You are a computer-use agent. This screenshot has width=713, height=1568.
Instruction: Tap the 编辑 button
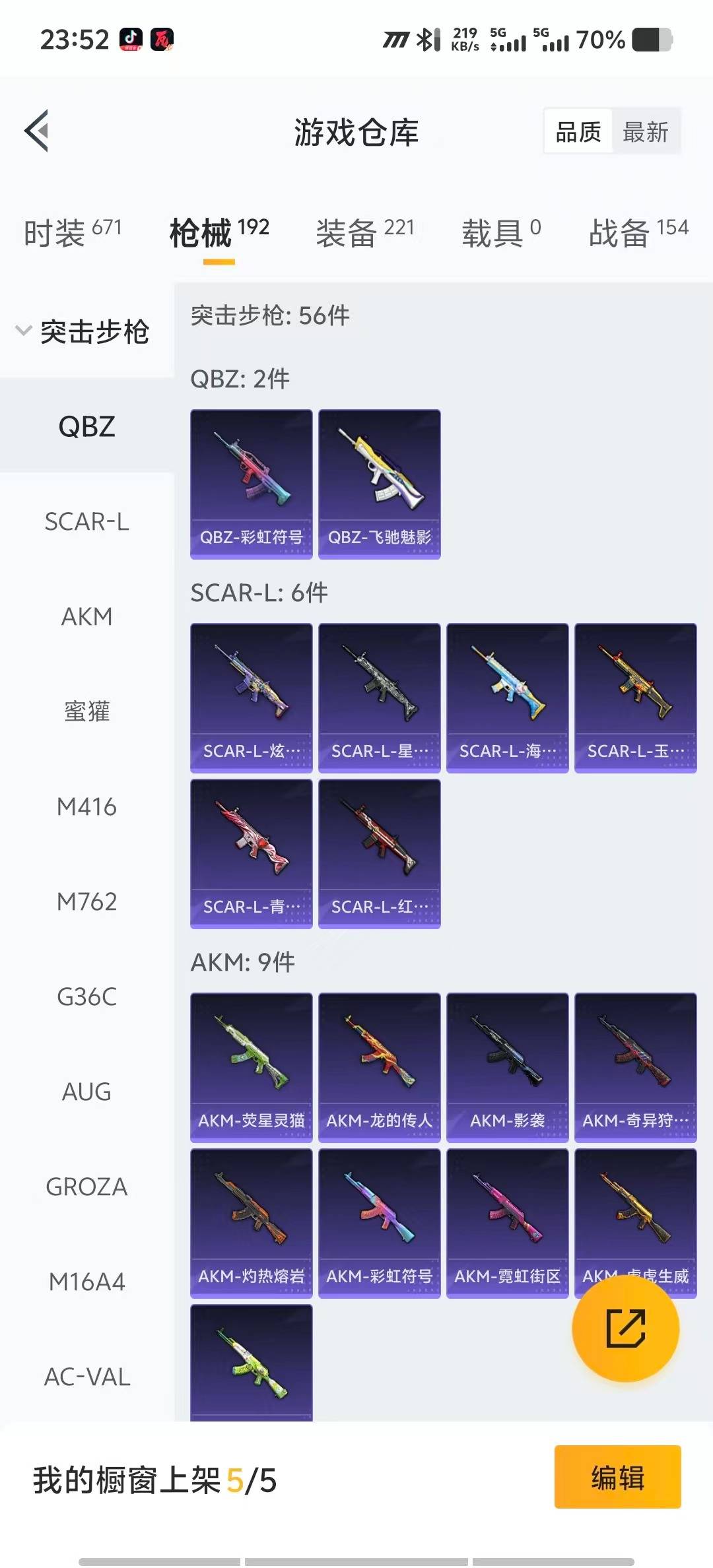(x=617, y=1477)
